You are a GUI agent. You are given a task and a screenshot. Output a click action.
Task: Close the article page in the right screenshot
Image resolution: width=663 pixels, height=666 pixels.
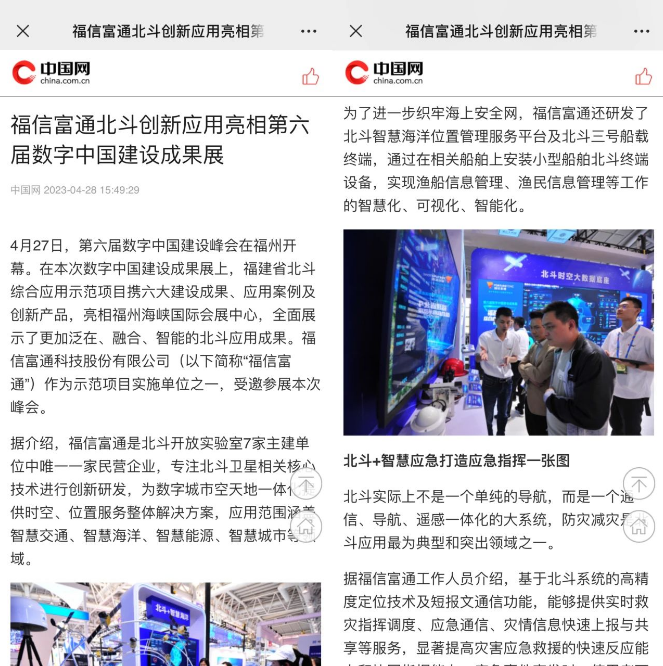point(356,31)
